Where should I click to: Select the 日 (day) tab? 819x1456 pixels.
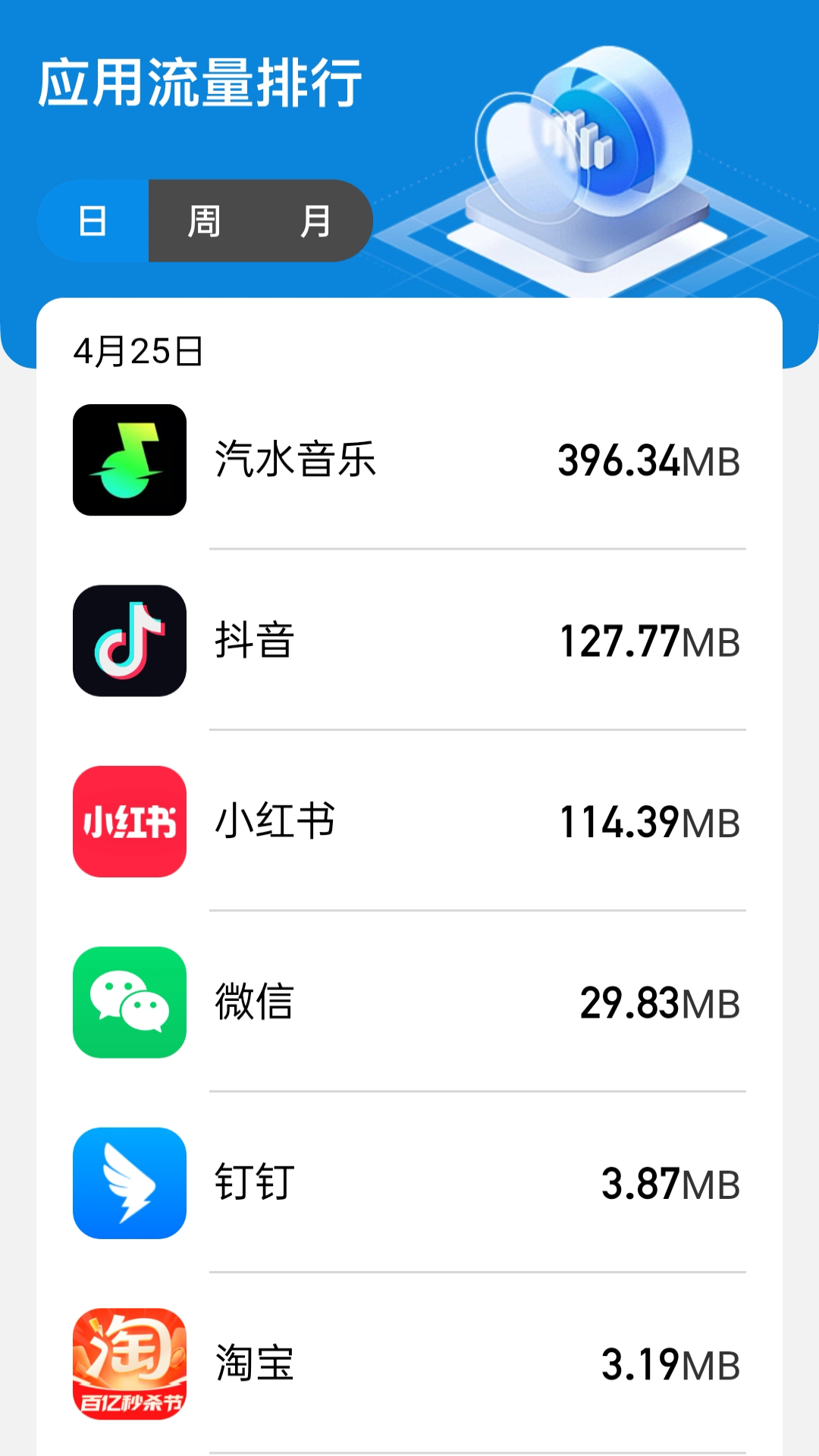pyautogui.click(x=93, y=221)
